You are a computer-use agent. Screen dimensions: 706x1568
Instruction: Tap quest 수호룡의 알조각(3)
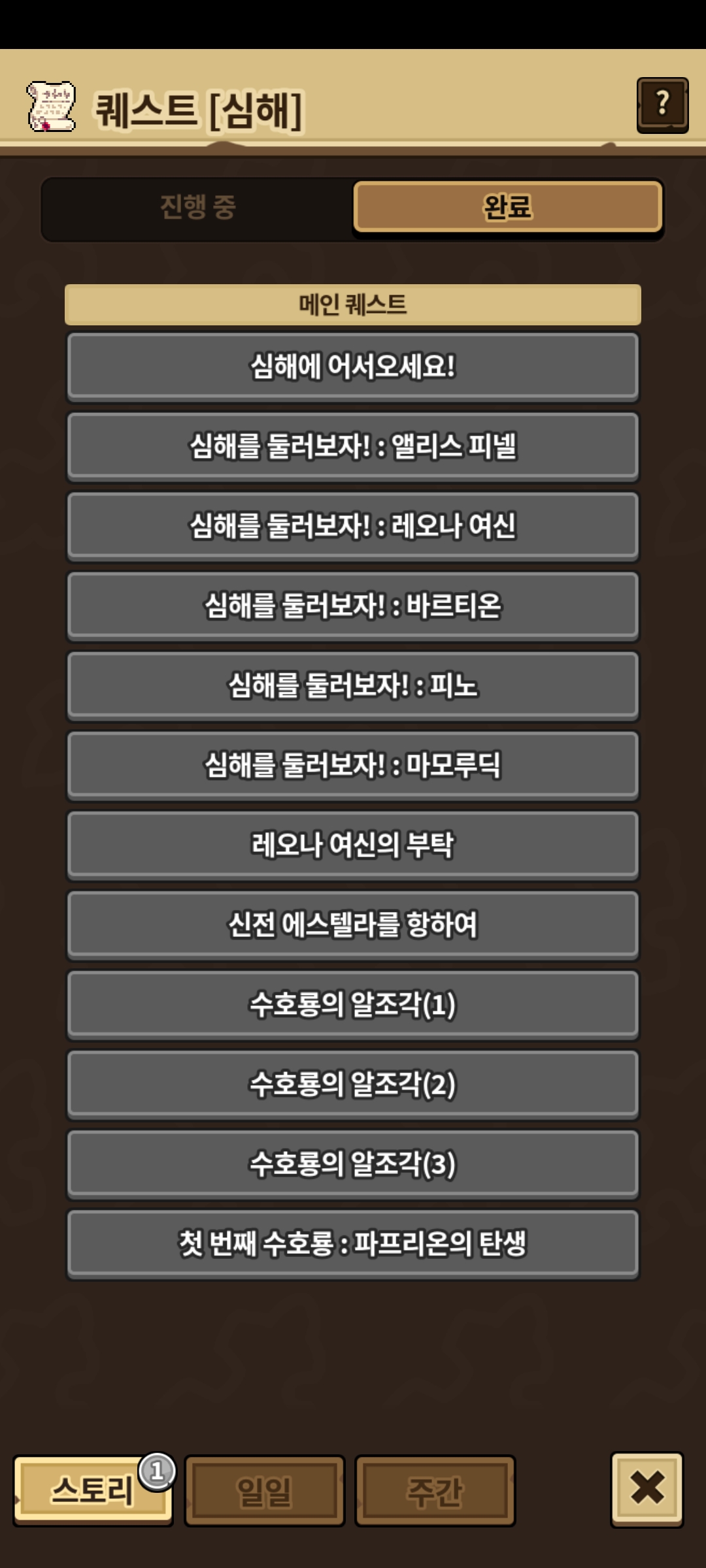[353, 1164]
